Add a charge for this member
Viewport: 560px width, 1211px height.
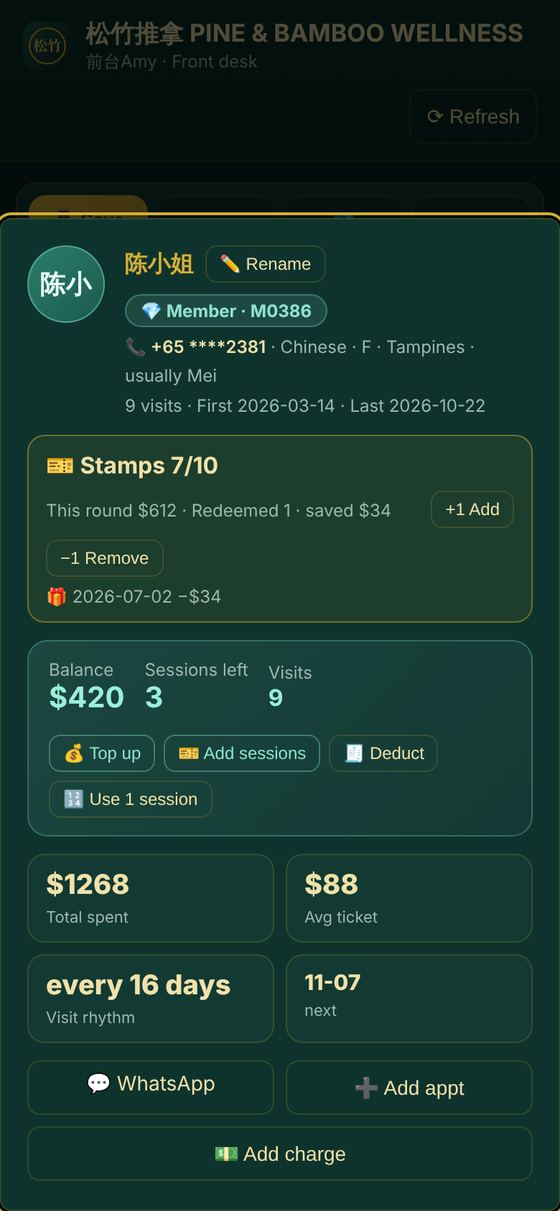point(280,1154)
